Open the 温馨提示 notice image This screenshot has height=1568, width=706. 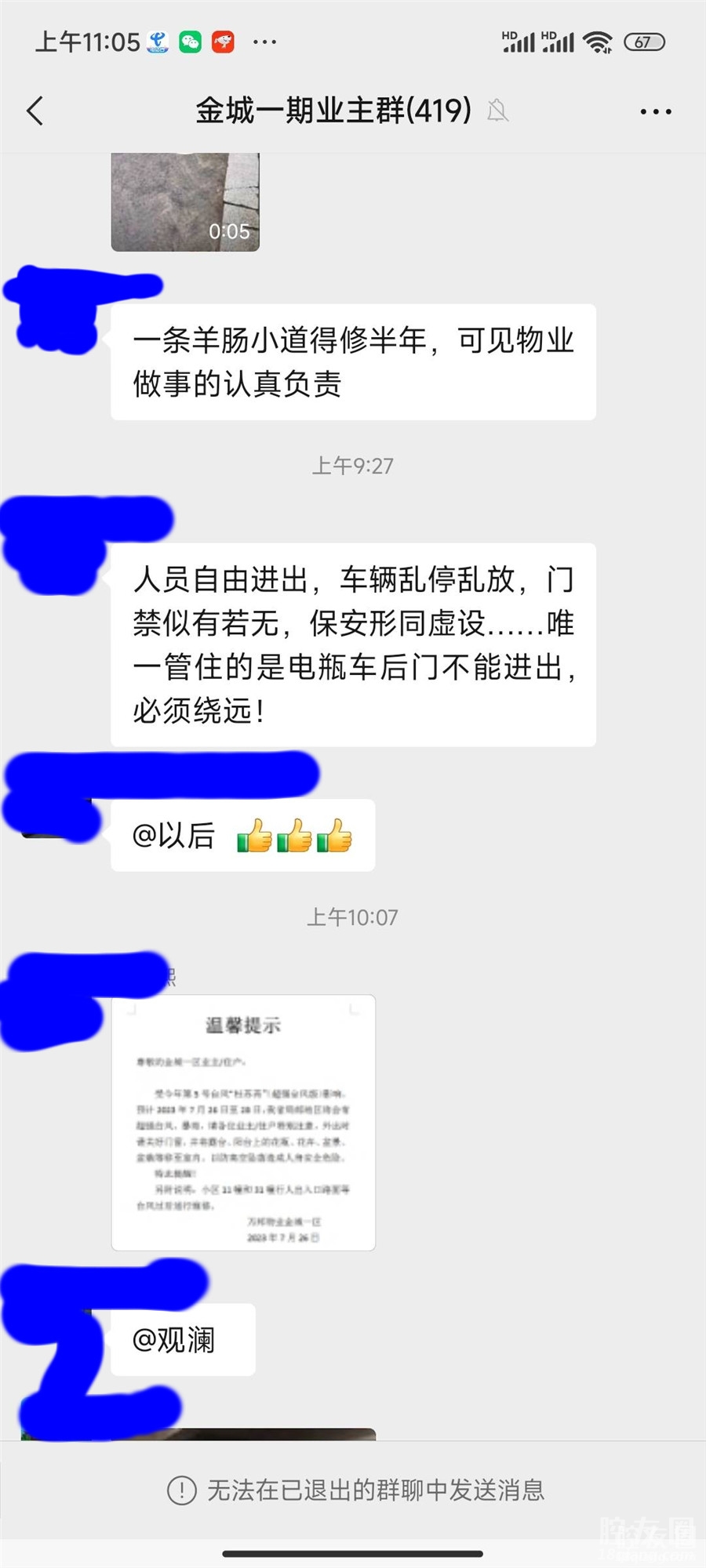coord(243,1122)
